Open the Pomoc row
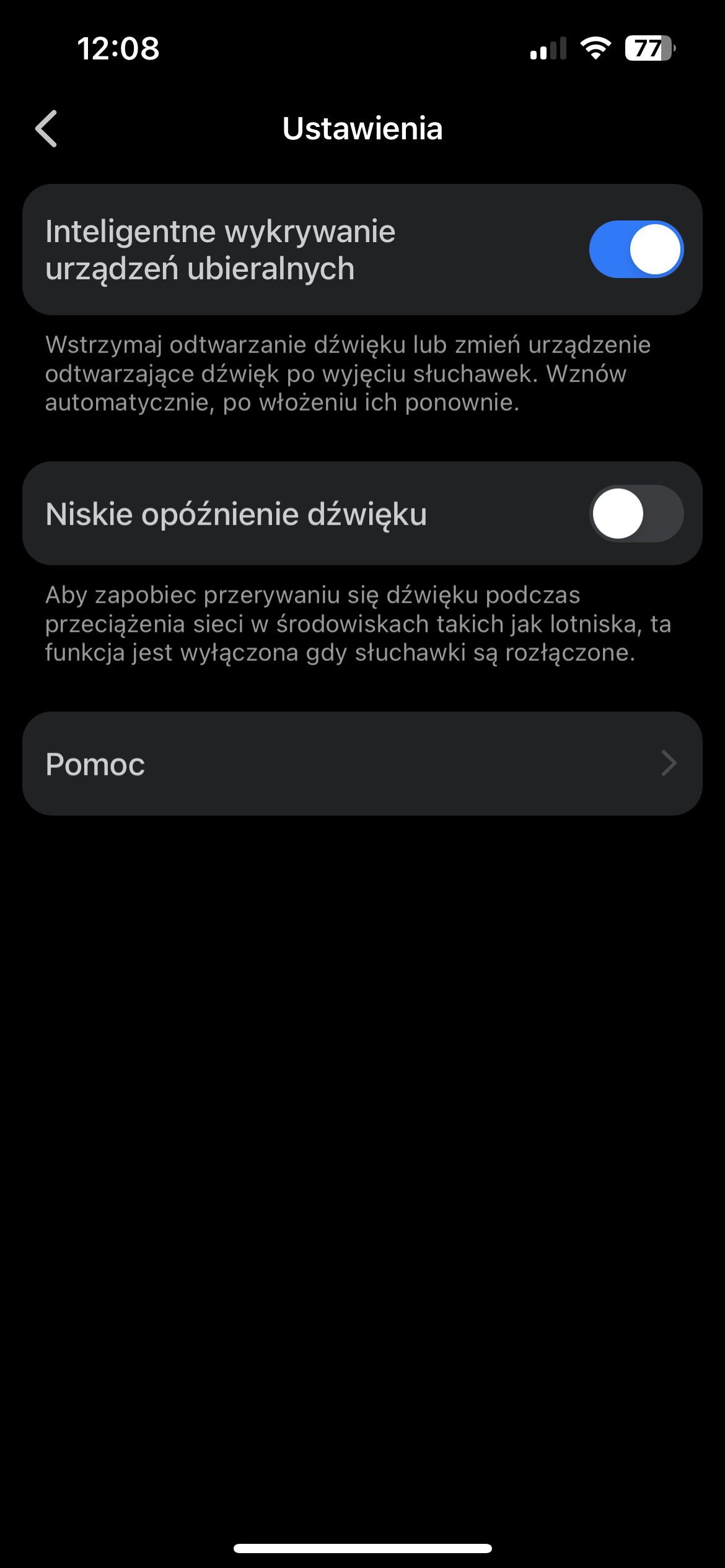 coord(362,764)
